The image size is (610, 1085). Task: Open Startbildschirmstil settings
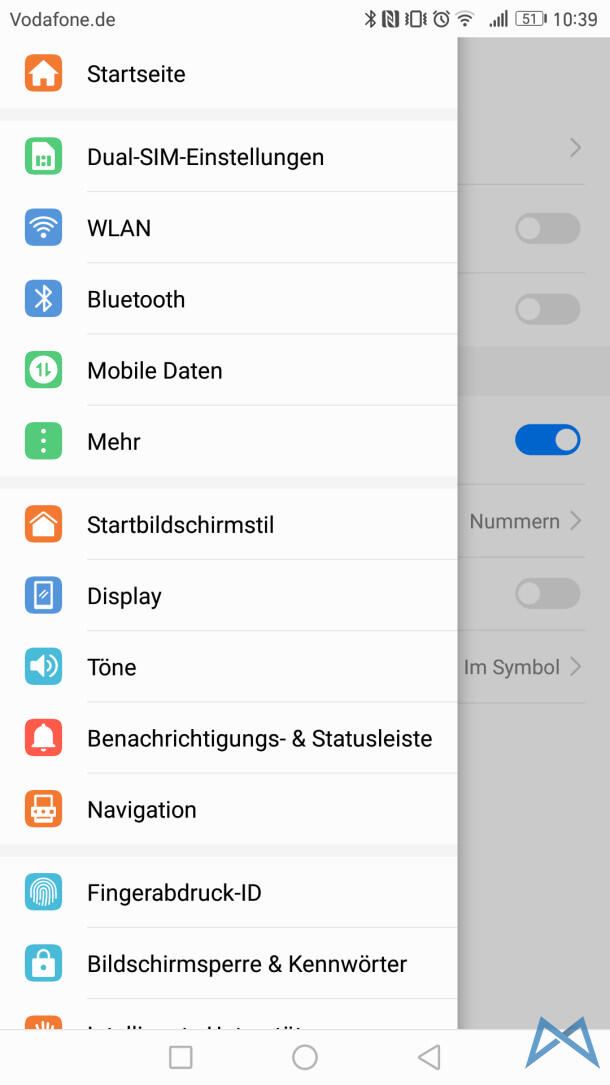[x=180, y=525]
